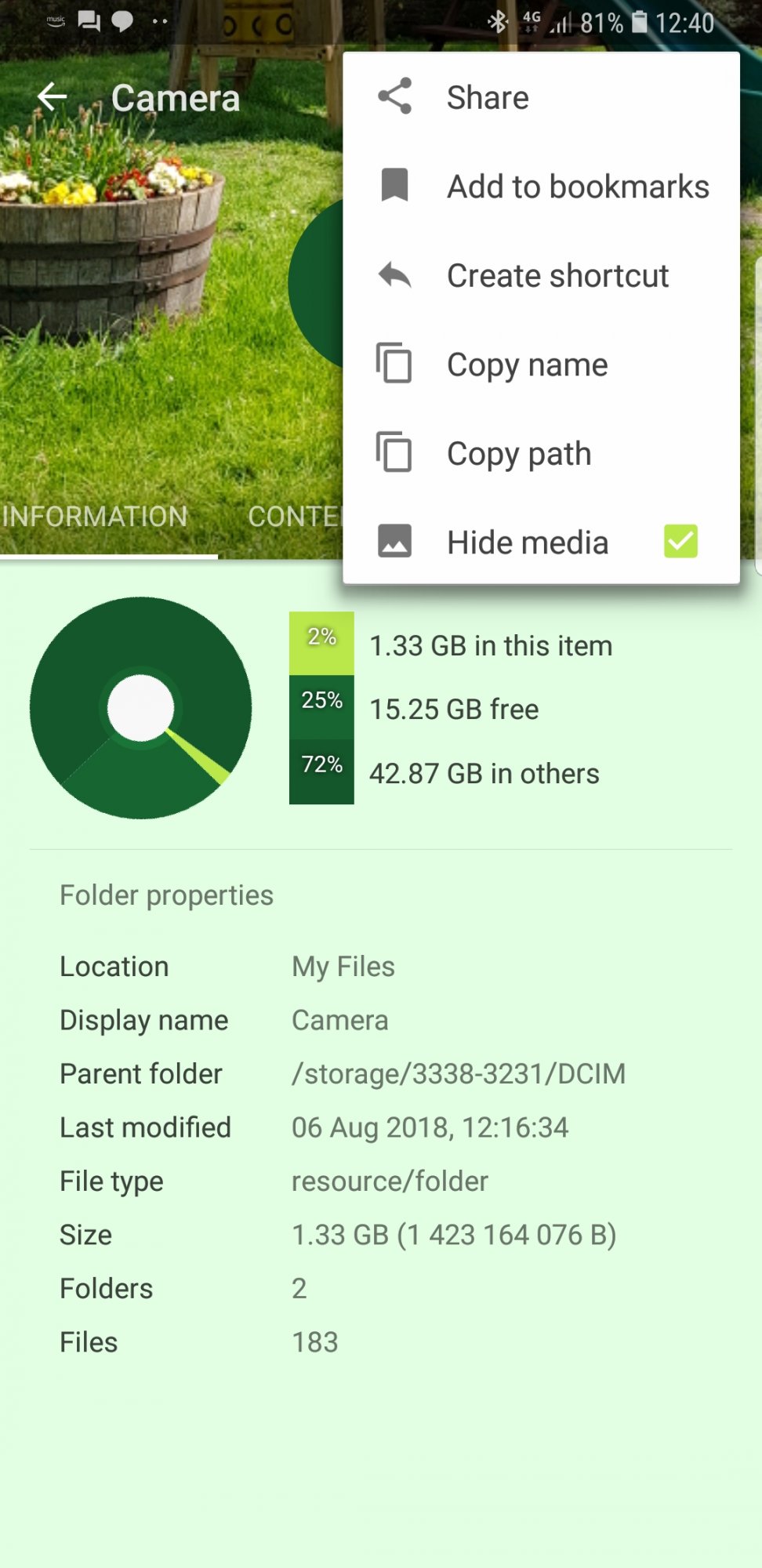This screenshot has width=762, height=1568.
Task: Toggle the Hide media checkbox
Action: 680,541
